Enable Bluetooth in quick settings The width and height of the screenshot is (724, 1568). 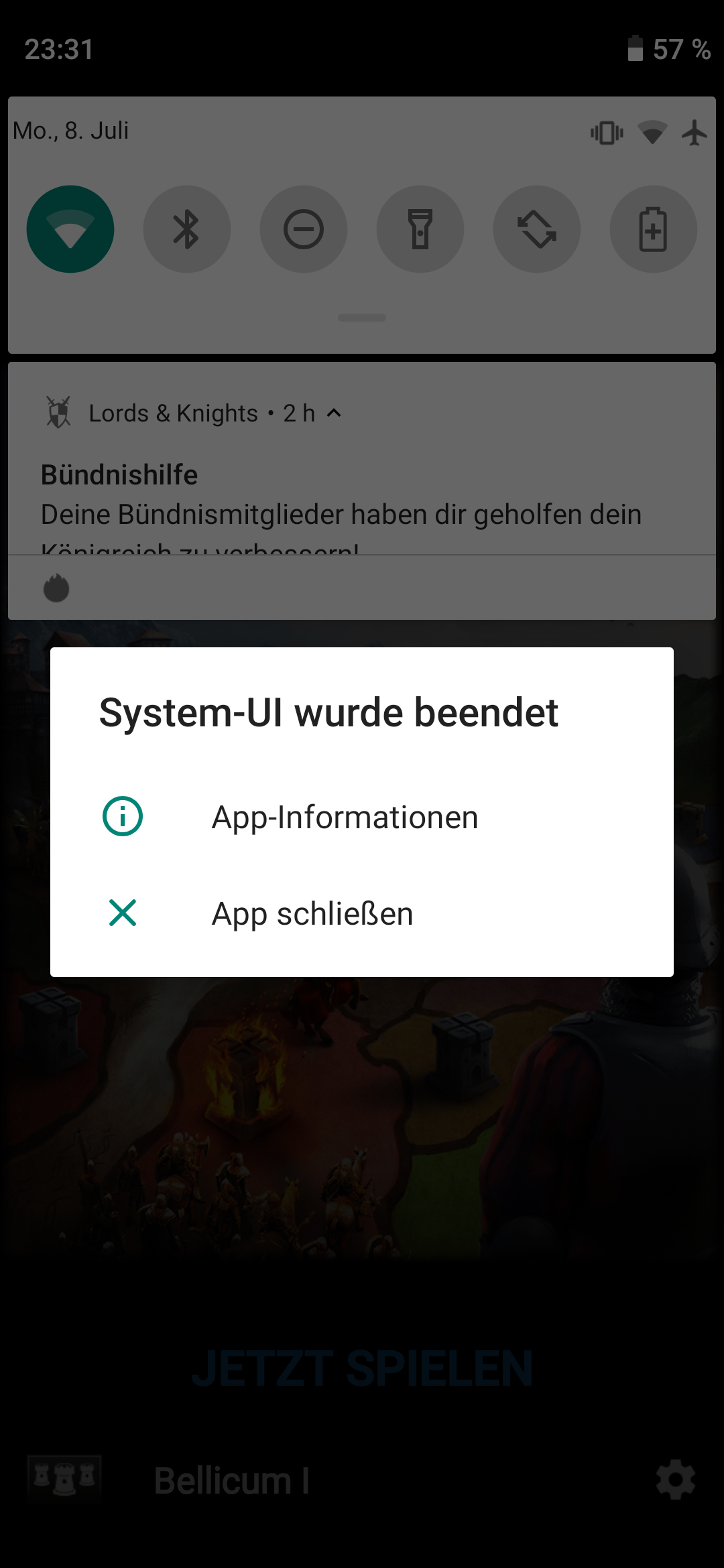coord(187,229)
